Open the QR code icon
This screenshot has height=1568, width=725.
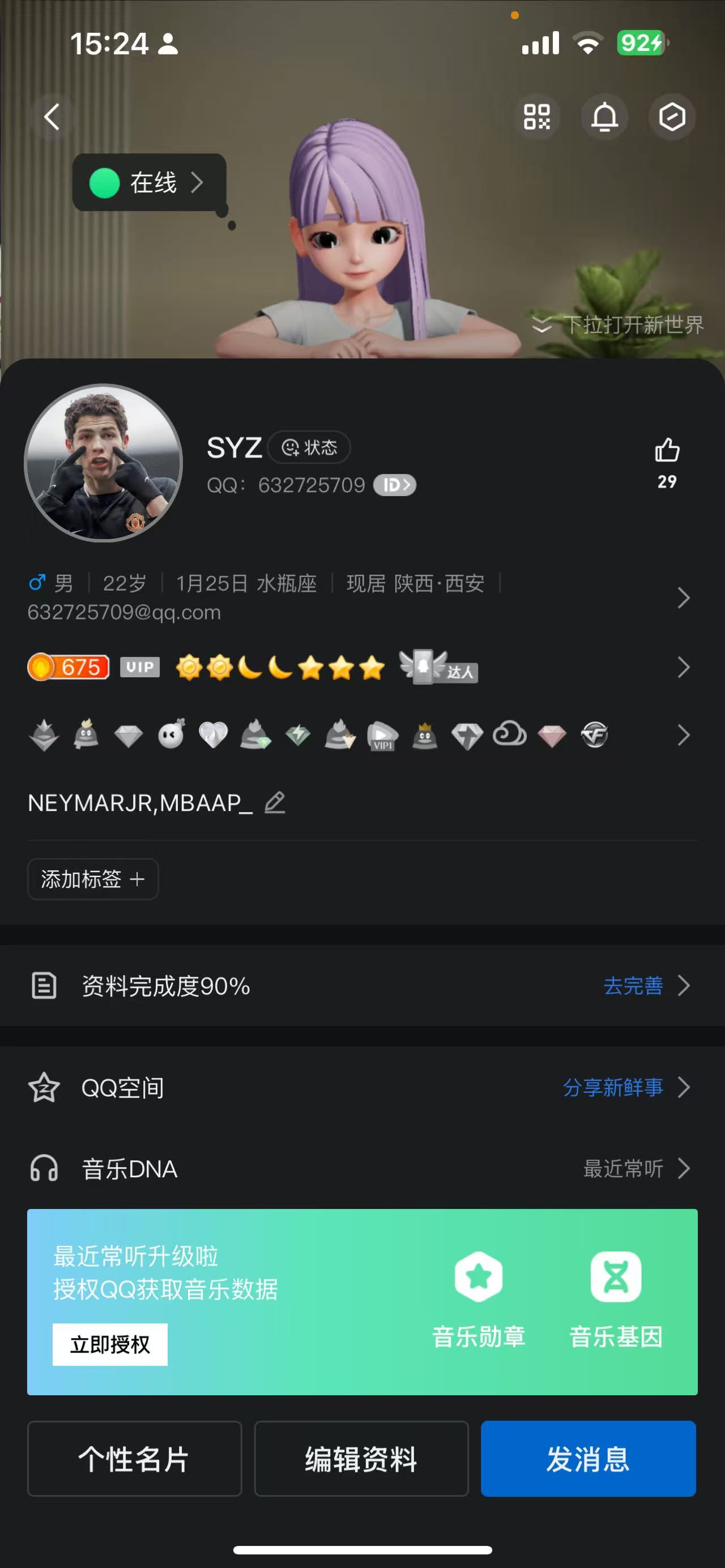pos(537,116)
